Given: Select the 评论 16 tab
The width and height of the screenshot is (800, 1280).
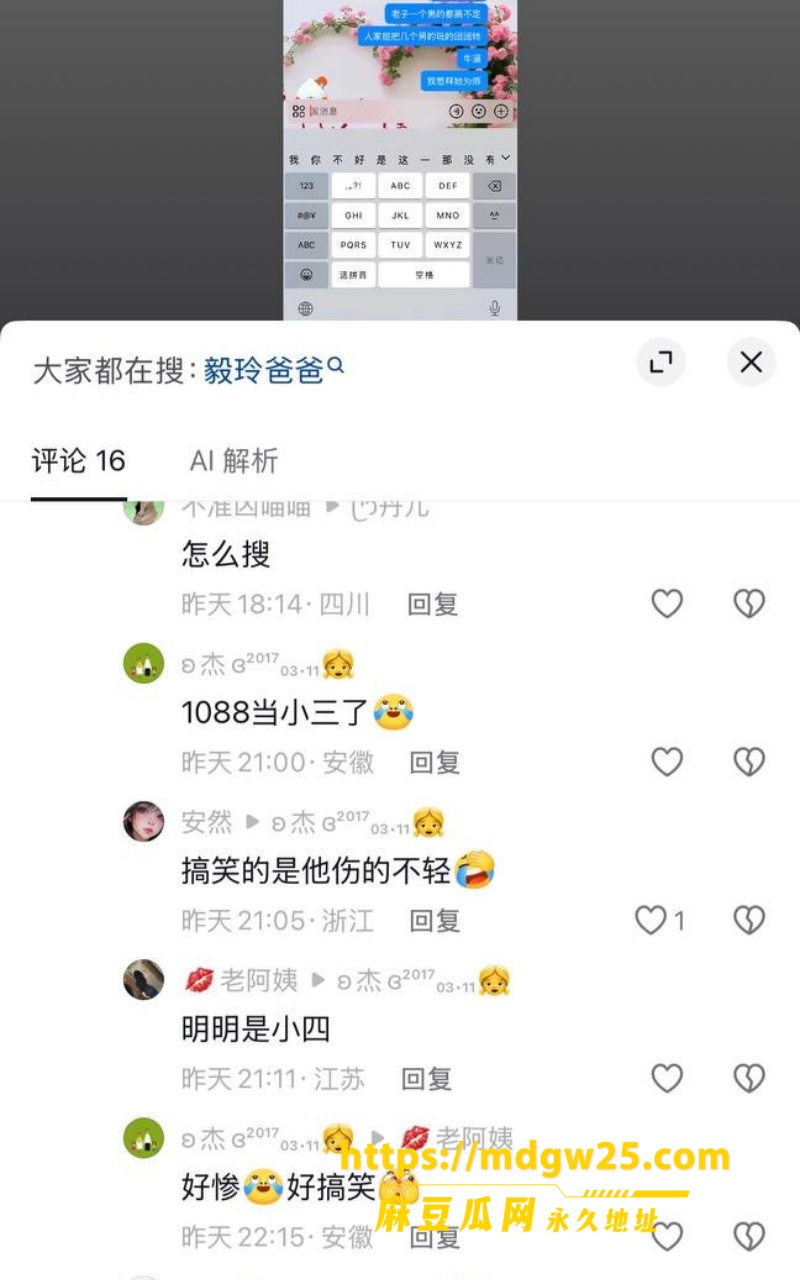Looking at the screenshot, I should coord(78,461).
